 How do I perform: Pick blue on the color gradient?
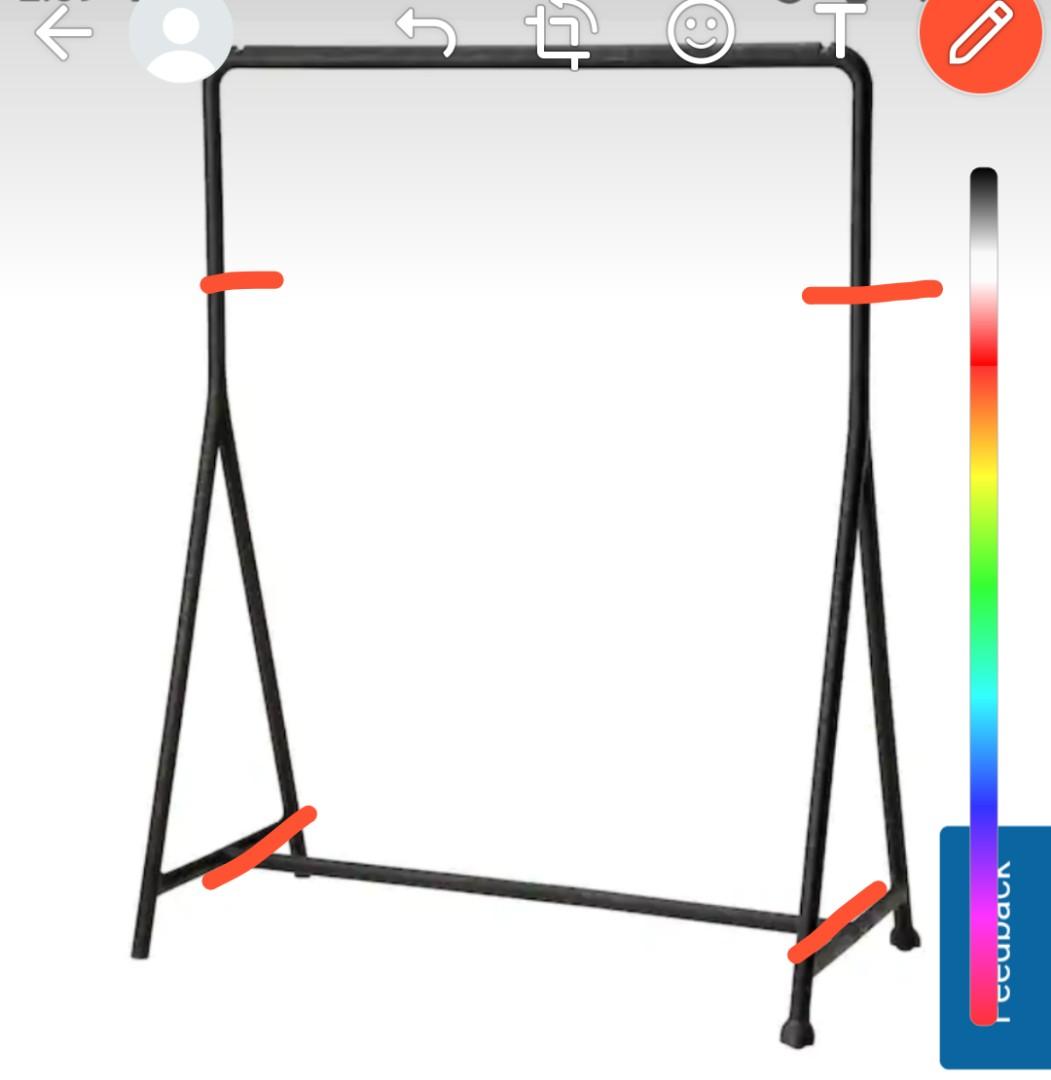981,790
